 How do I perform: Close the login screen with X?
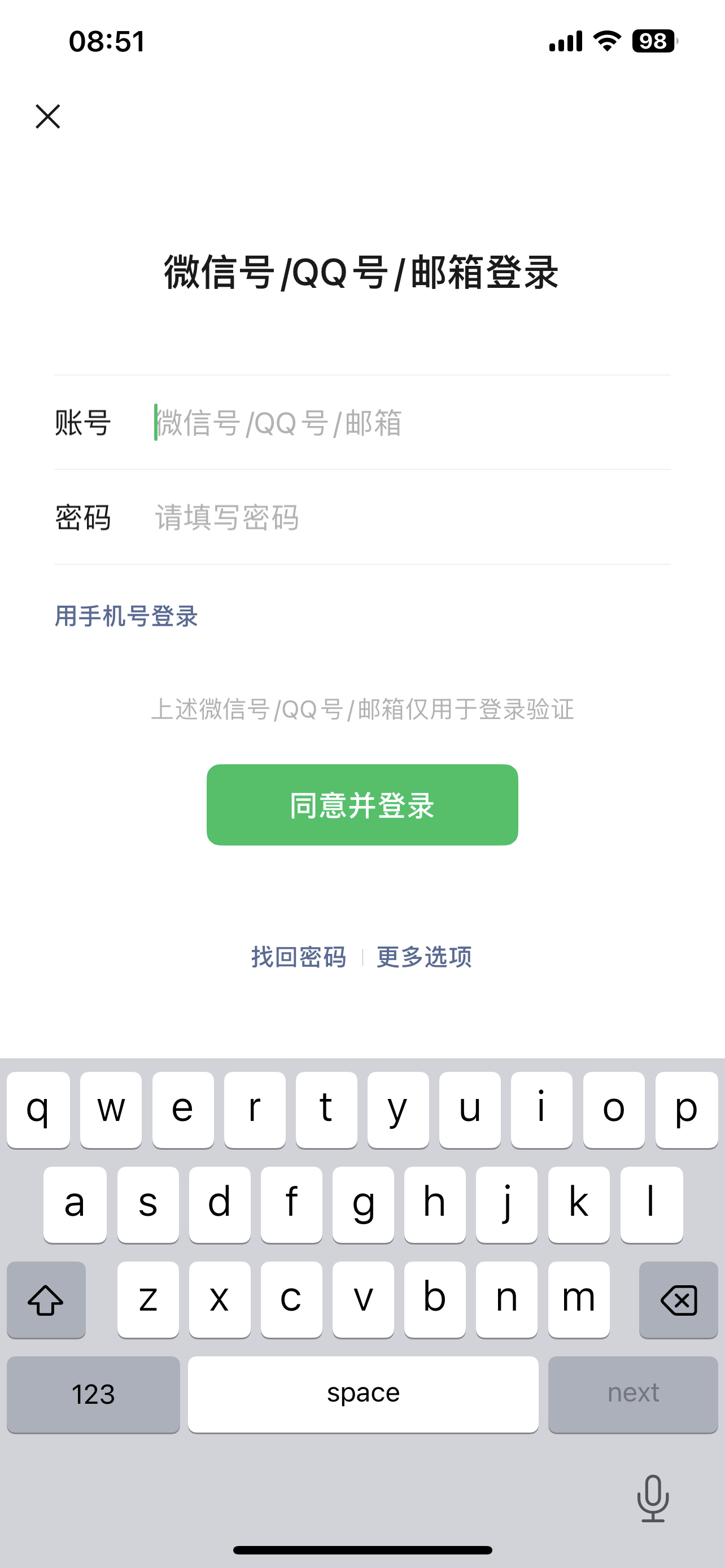coord(47,116)
